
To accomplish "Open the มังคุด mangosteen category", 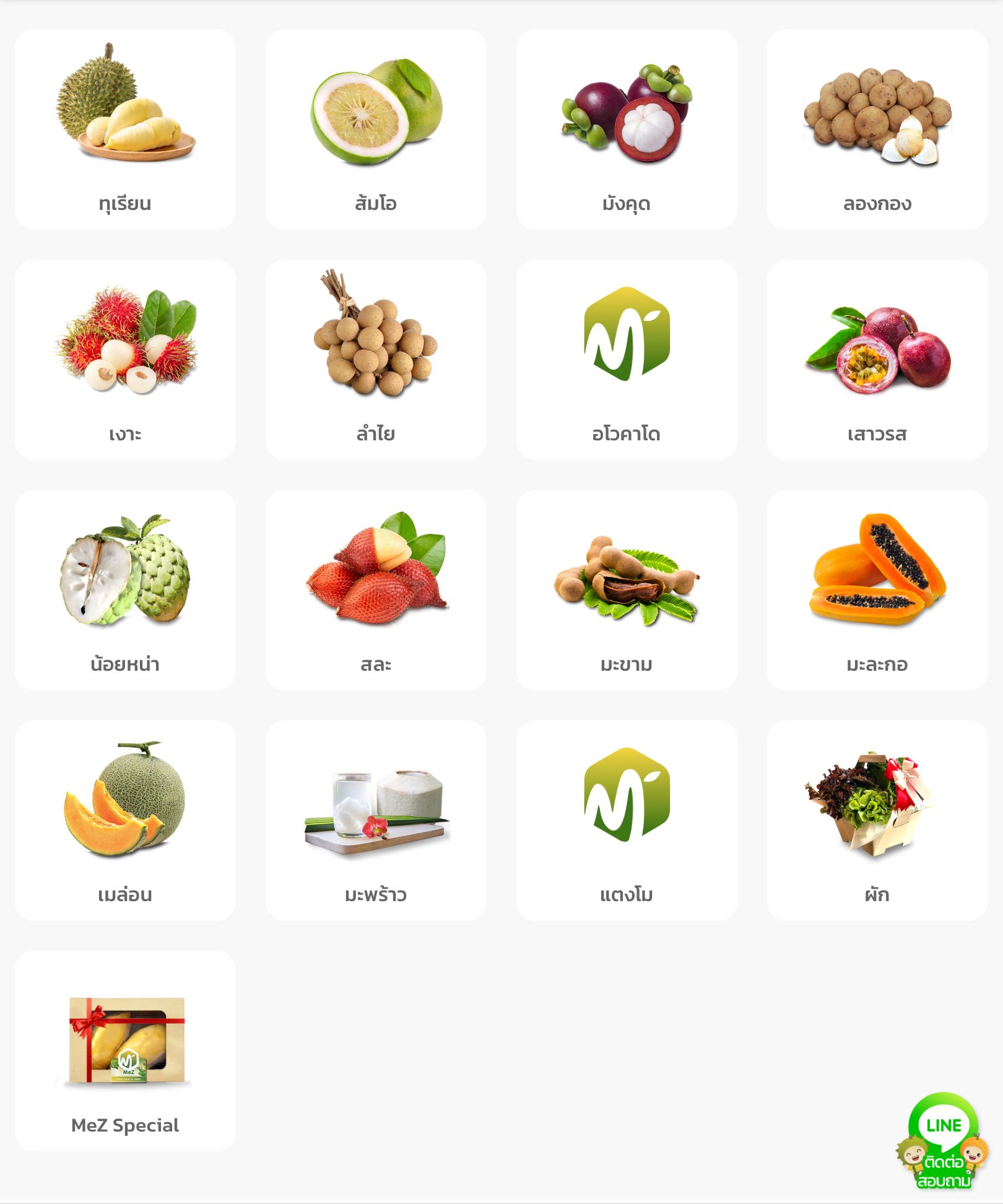I will coord(627,129).
